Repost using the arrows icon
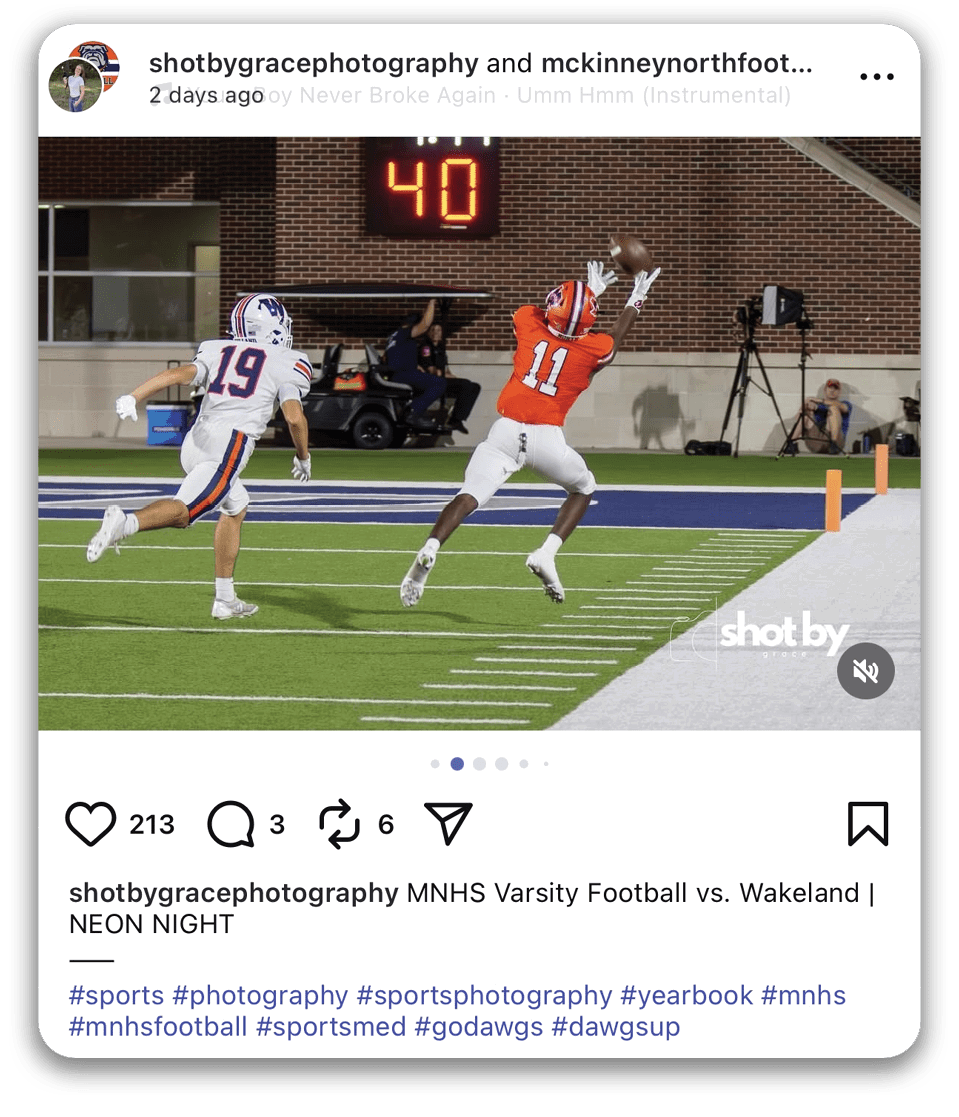The height and width of the screenshot is (1117, 959). (x=339, y=825)
